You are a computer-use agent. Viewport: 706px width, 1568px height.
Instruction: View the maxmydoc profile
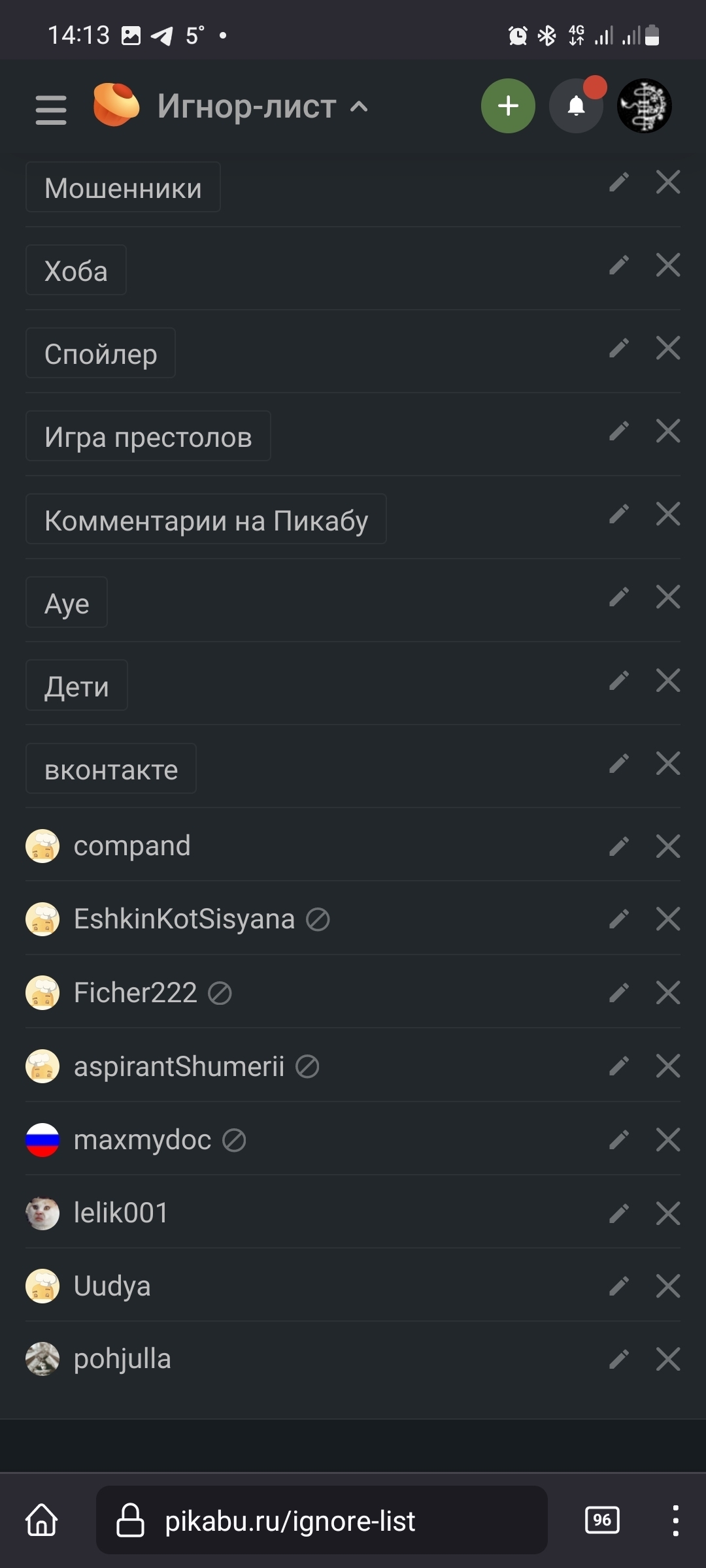tap(142, 1140)
